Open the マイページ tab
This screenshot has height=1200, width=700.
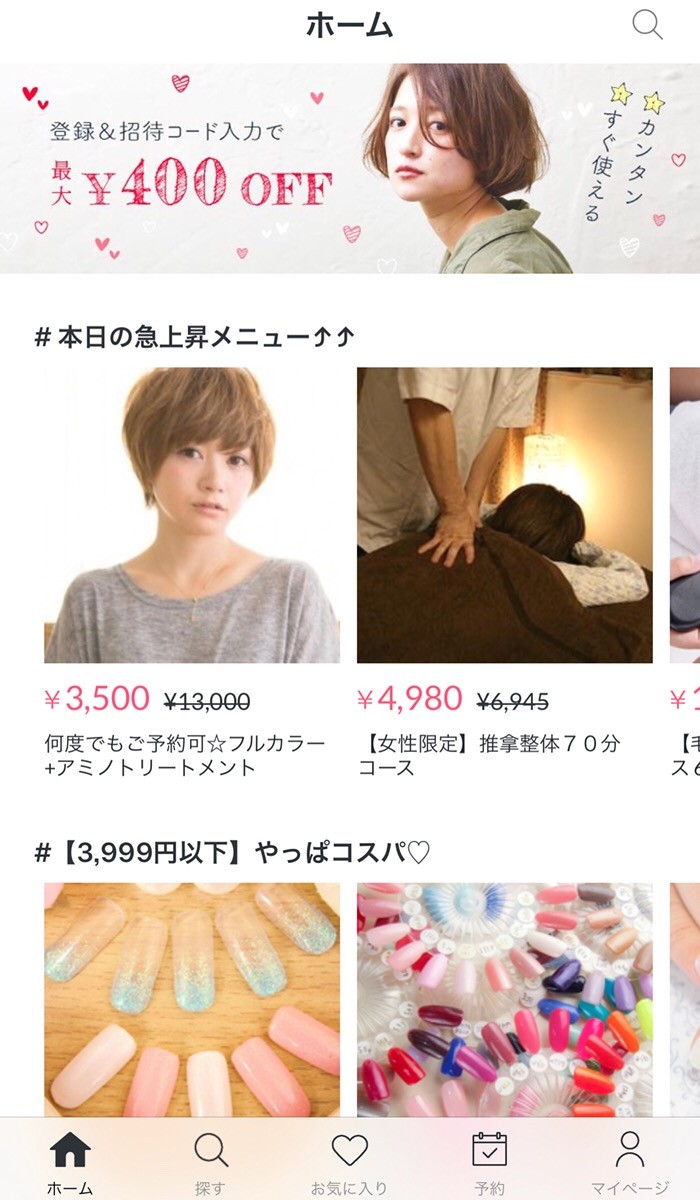point(629,1162)
